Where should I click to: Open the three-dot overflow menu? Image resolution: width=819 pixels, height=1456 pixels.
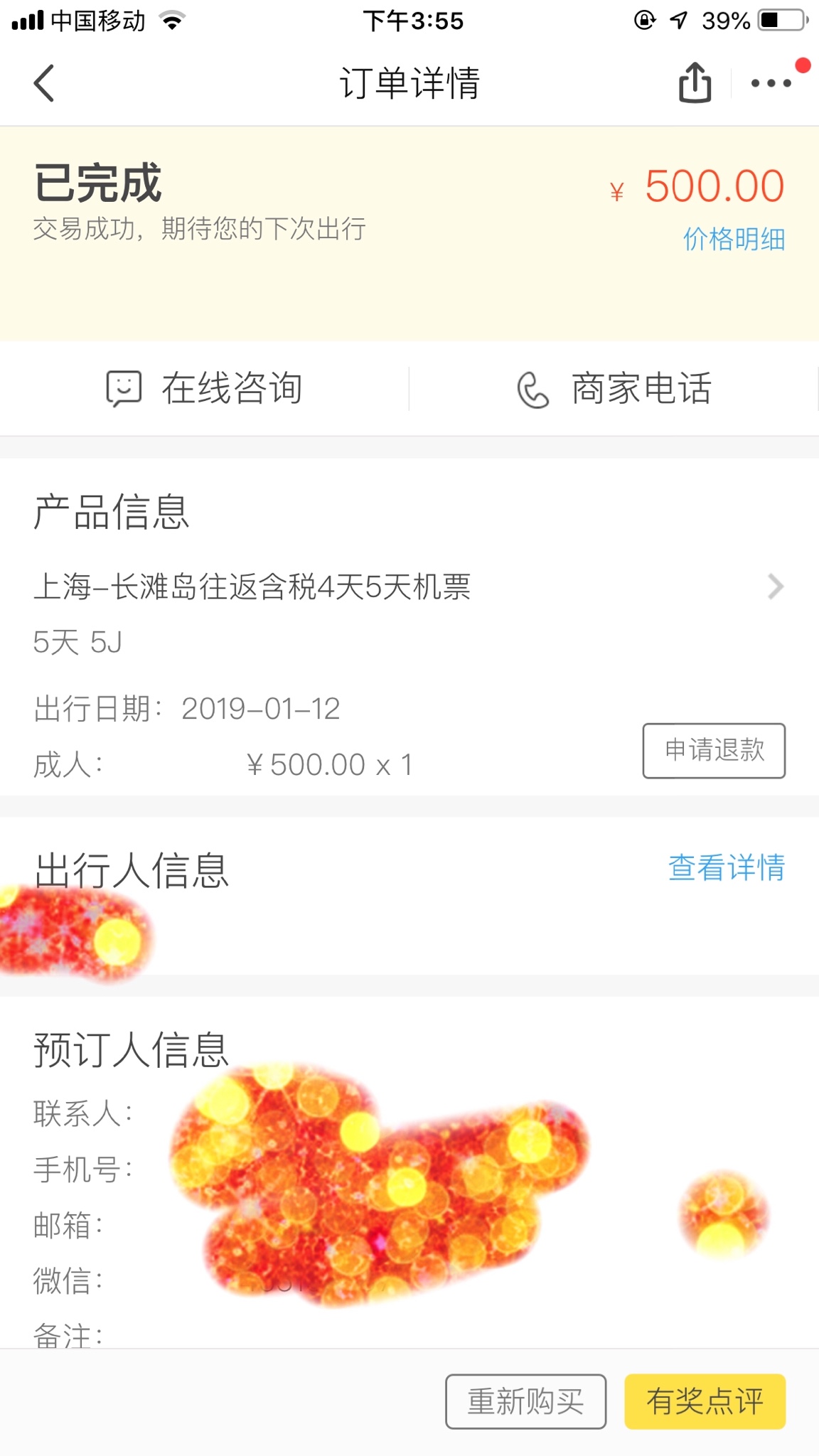point(771,83)
